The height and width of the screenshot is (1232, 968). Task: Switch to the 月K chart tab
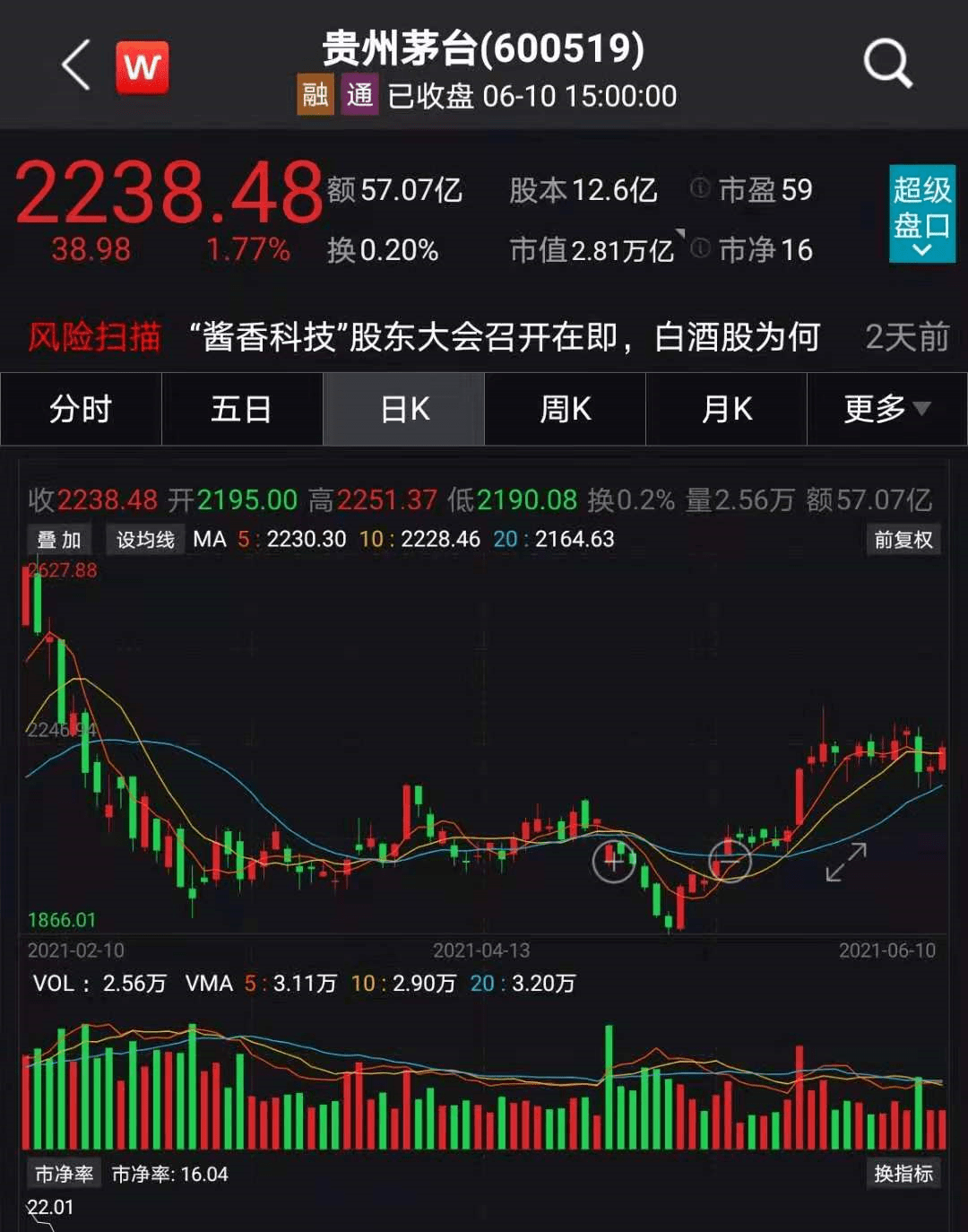727,410
